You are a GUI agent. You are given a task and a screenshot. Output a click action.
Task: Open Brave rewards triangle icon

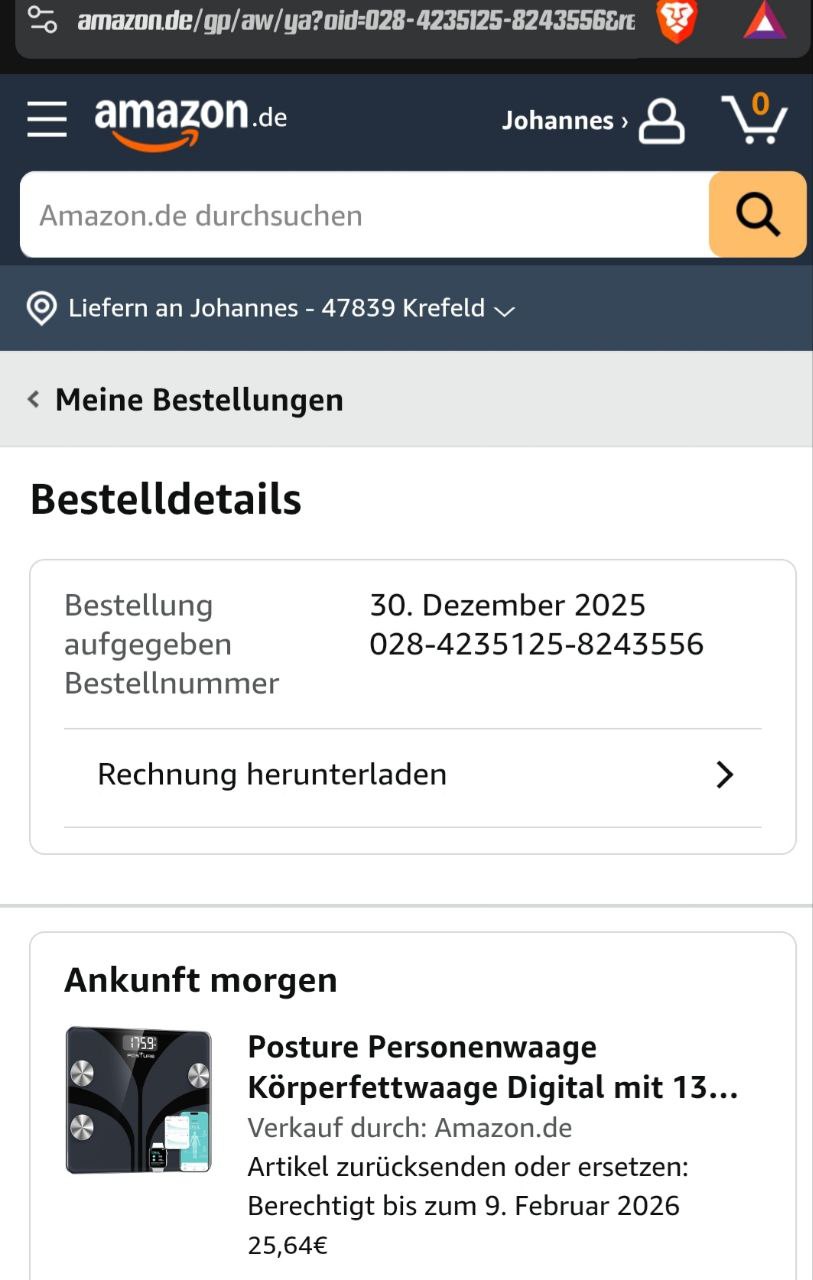(x=764, y=20)
